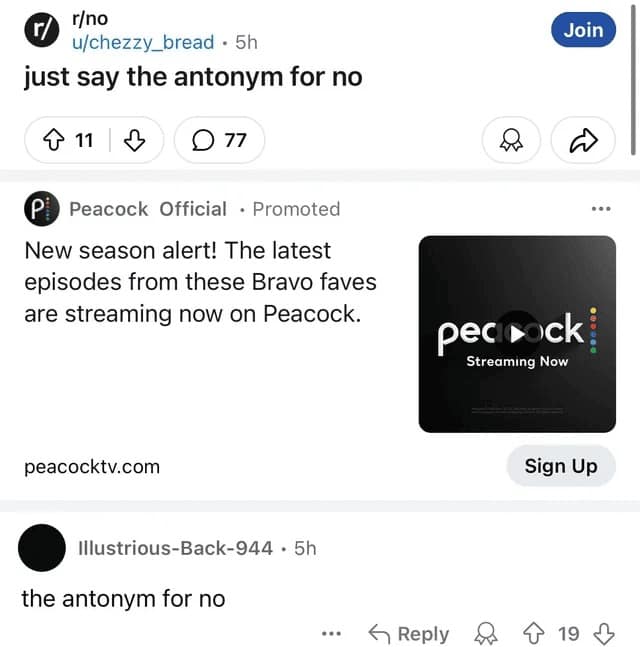Visit the peacocktv.com link
Screen dimensions: 640x647
92,467
